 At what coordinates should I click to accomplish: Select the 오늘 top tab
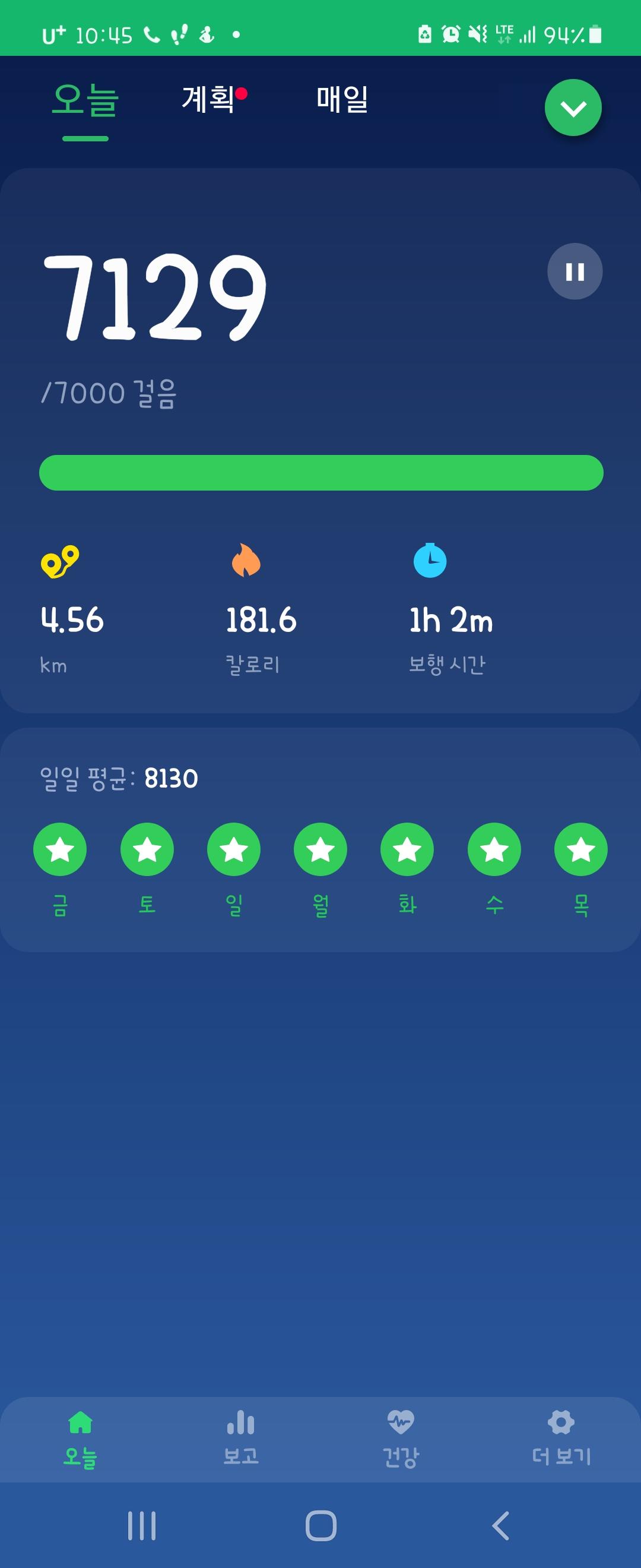click(85, 100)
